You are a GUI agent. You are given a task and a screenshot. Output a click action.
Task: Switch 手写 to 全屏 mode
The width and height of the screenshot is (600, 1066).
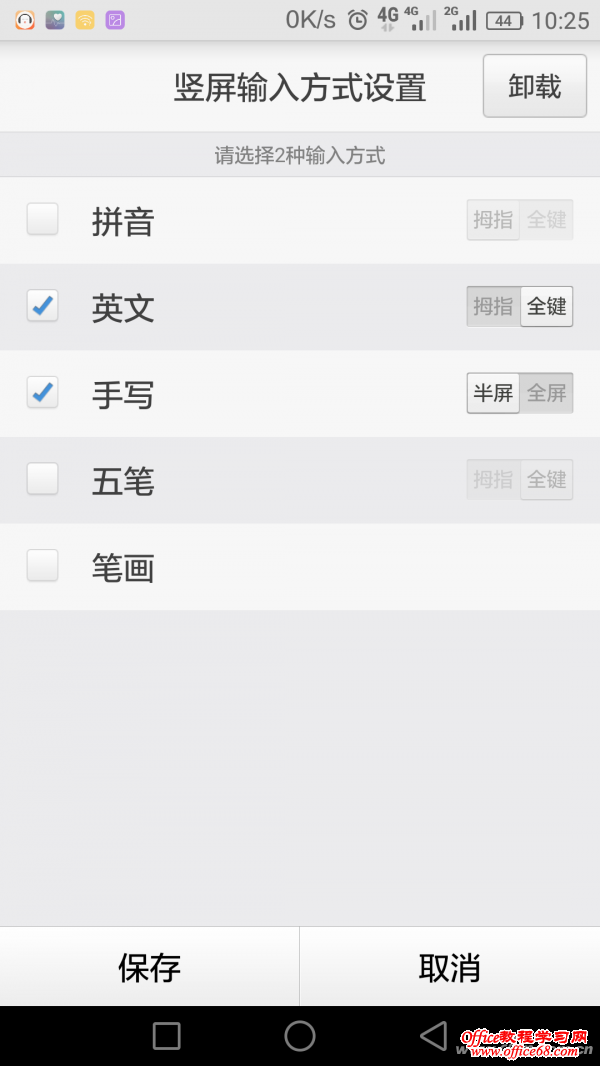(x=547, y=393)
